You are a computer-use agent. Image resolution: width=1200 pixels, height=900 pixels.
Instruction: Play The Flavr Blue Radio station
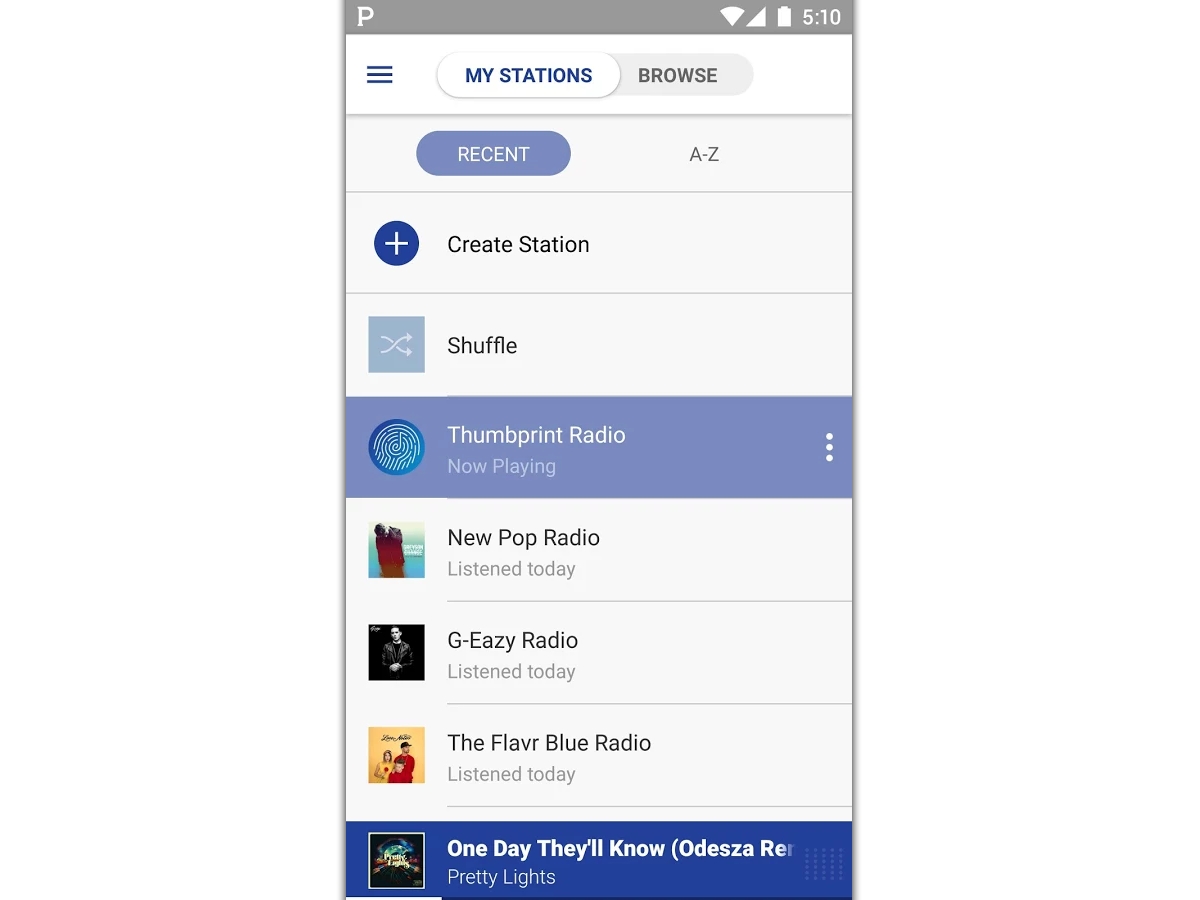click(x=548, y=756)
